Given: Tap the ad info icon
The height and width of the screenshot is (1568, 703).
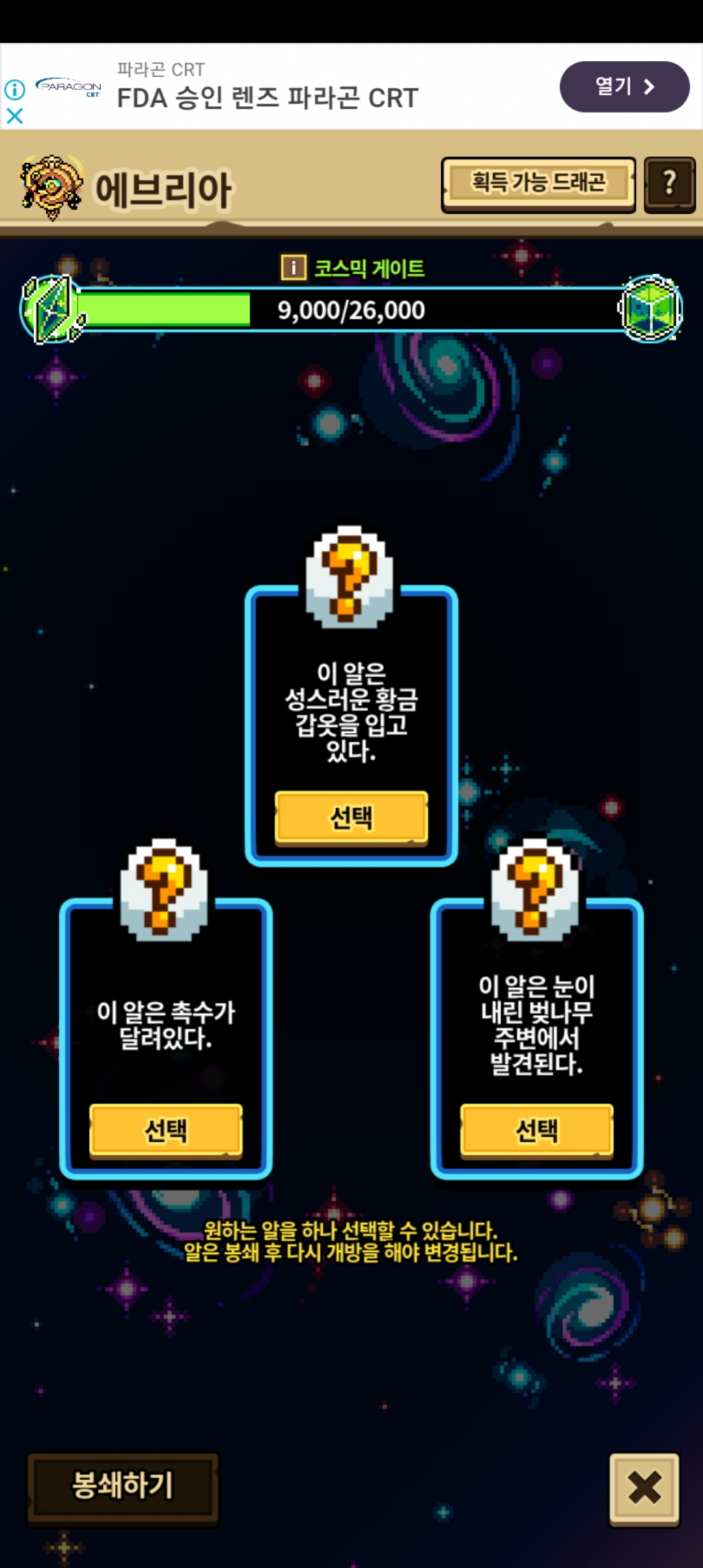Looking at the screenshot, I should (14, 89).
